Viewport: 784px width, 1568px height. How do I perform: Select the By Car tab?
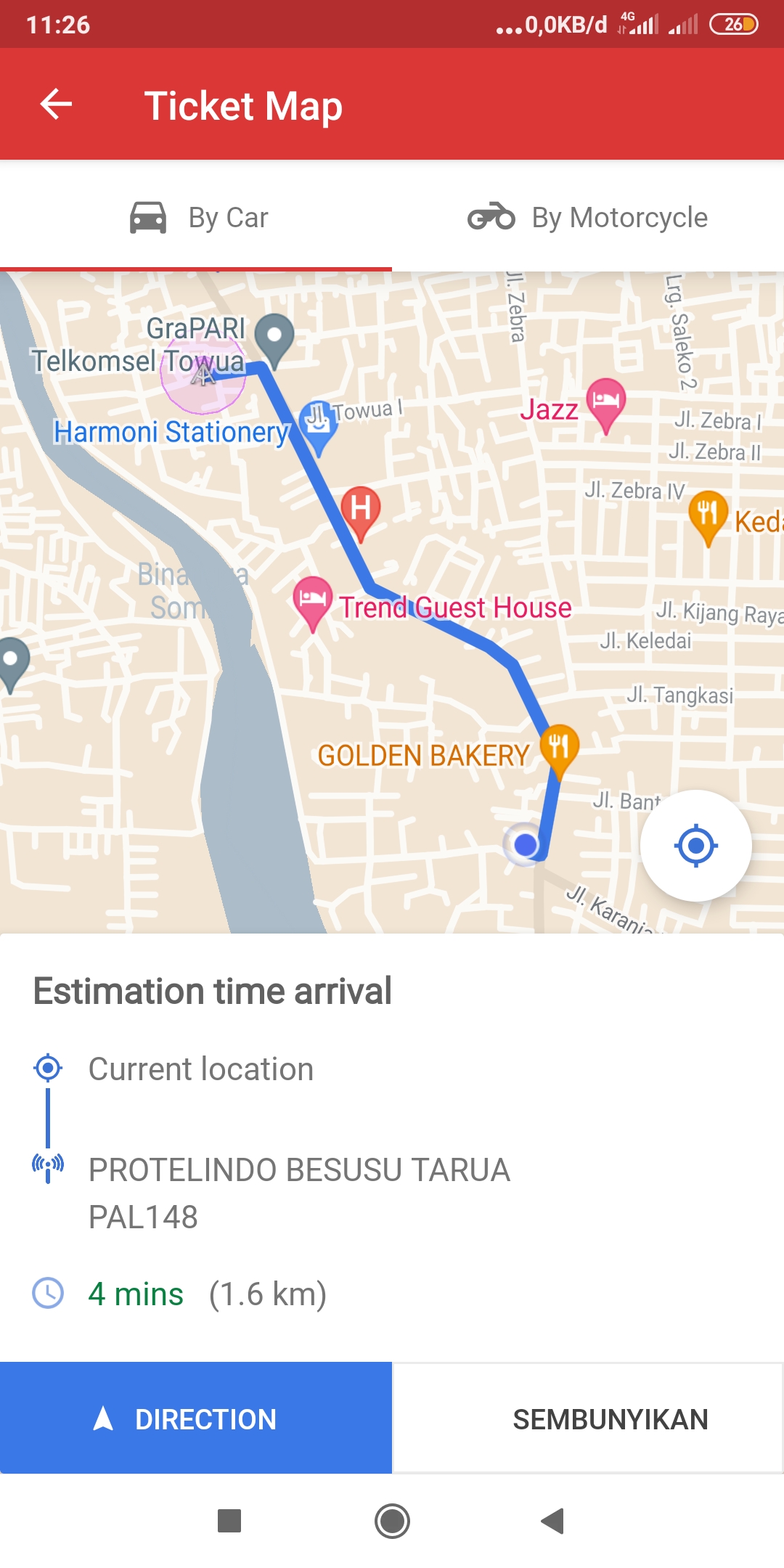196,217
